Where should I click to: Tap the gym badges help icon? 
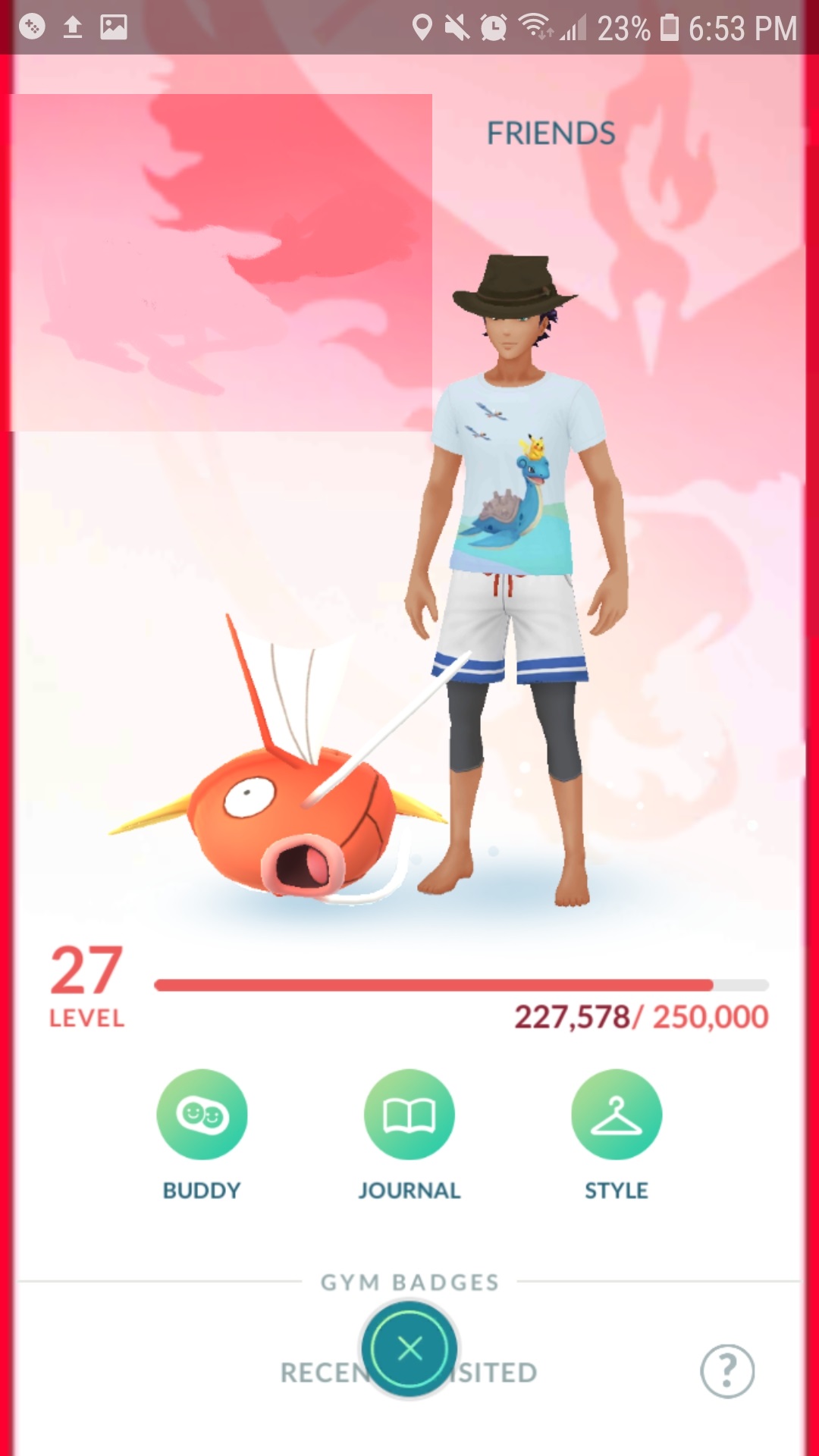click(727, 1371)
